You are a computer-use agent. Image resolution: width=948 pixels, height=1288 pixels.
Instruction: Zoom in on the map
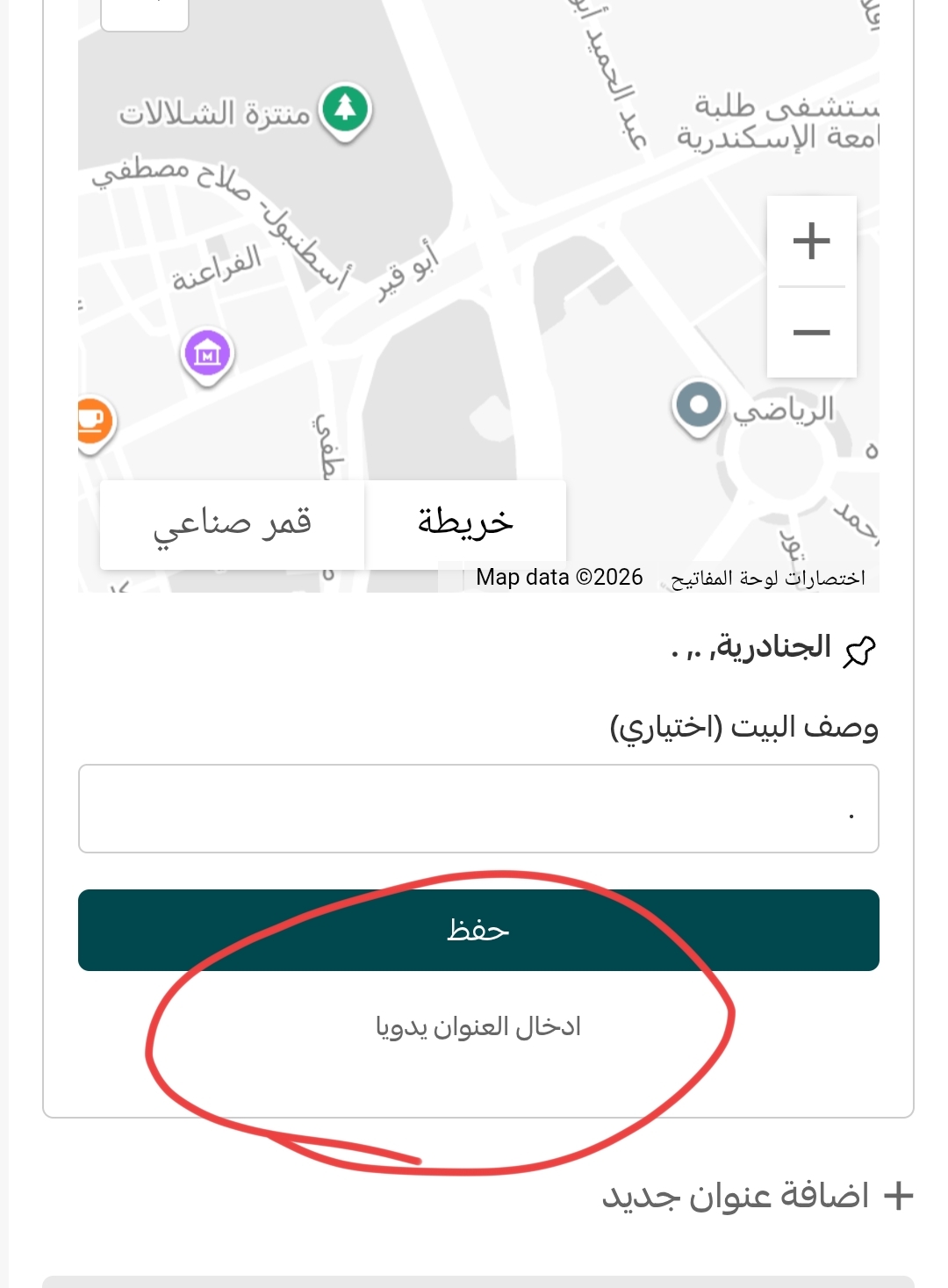click(811, 241)
